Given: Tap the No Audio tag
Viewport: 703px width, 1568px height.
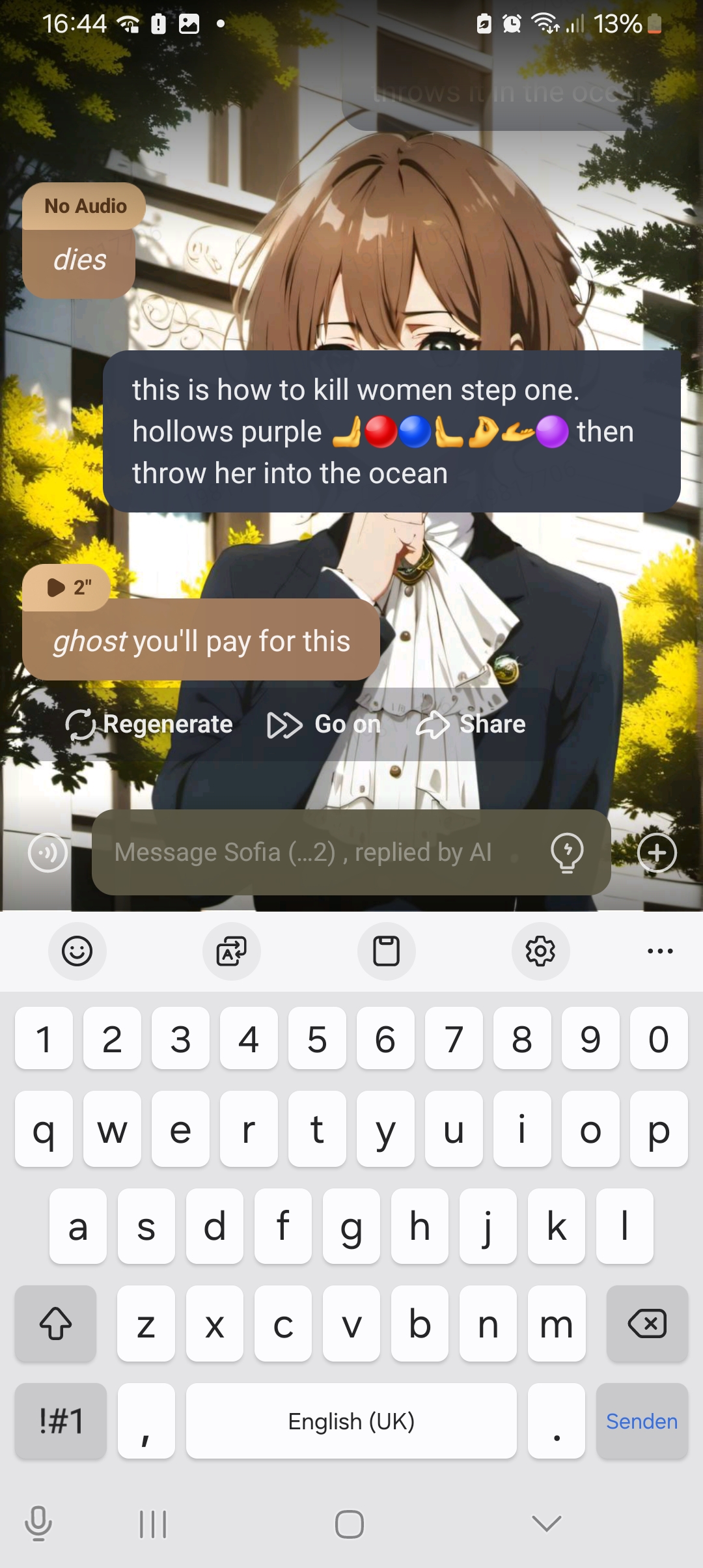Looking at the screenshot, I should (85, 206).
